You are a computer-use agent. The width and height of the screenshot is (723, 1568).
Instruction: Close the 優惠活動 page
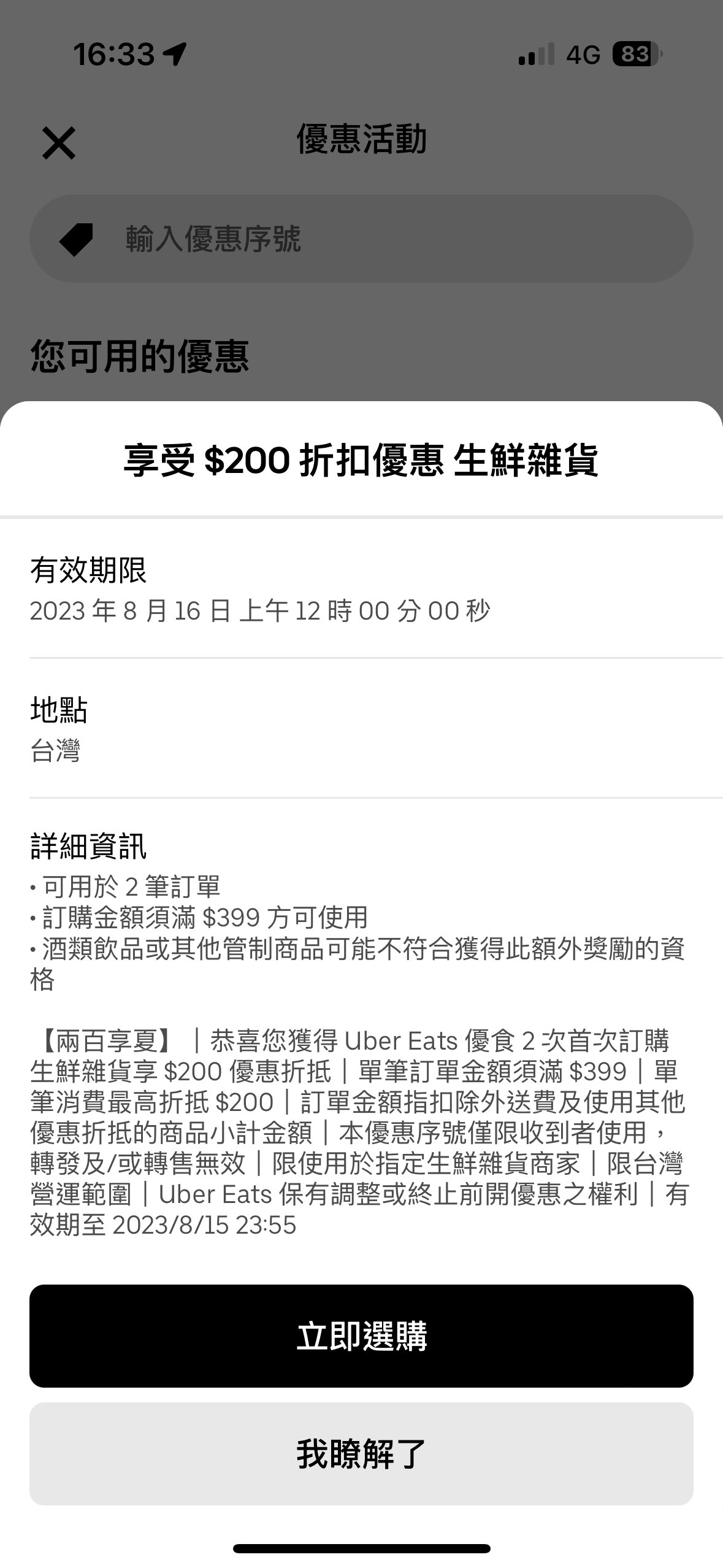point(59,143)
